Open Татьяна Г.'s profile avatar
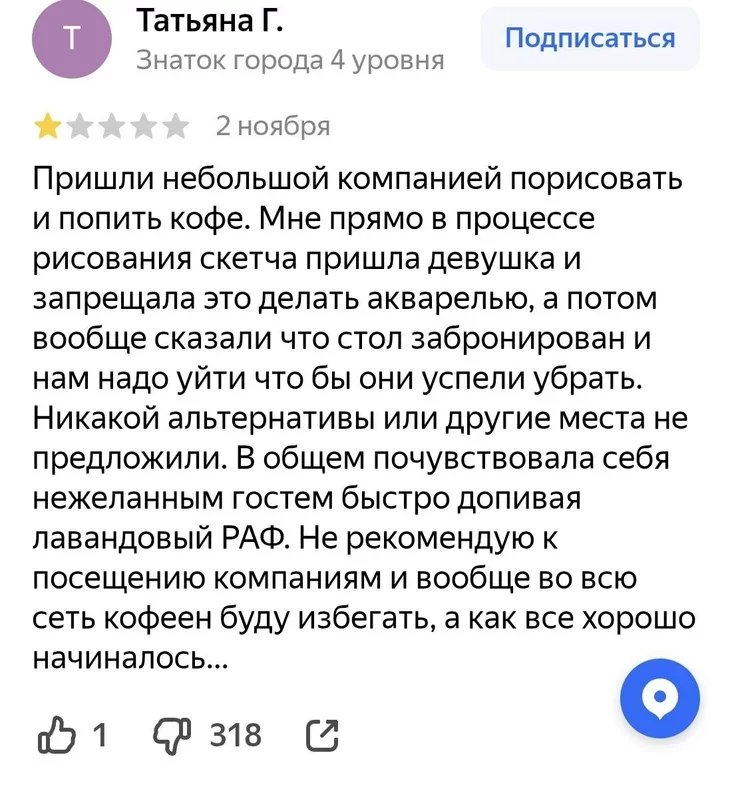The height and width of the screenshot is (785, 732). (x=67, y=41)
